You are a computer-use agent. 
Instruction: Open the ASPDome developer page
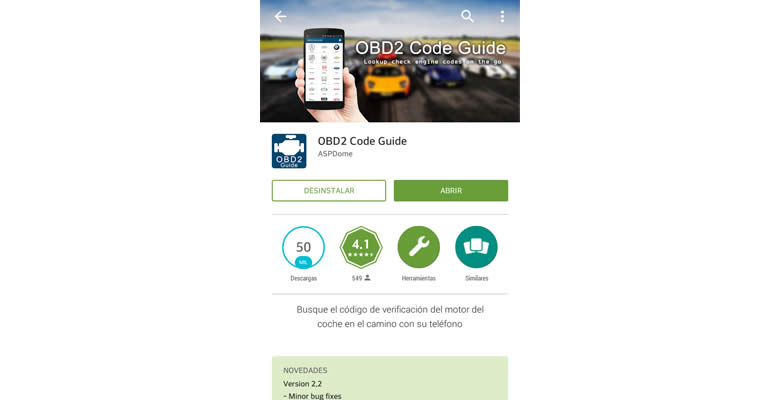click(x=335, y=154)
